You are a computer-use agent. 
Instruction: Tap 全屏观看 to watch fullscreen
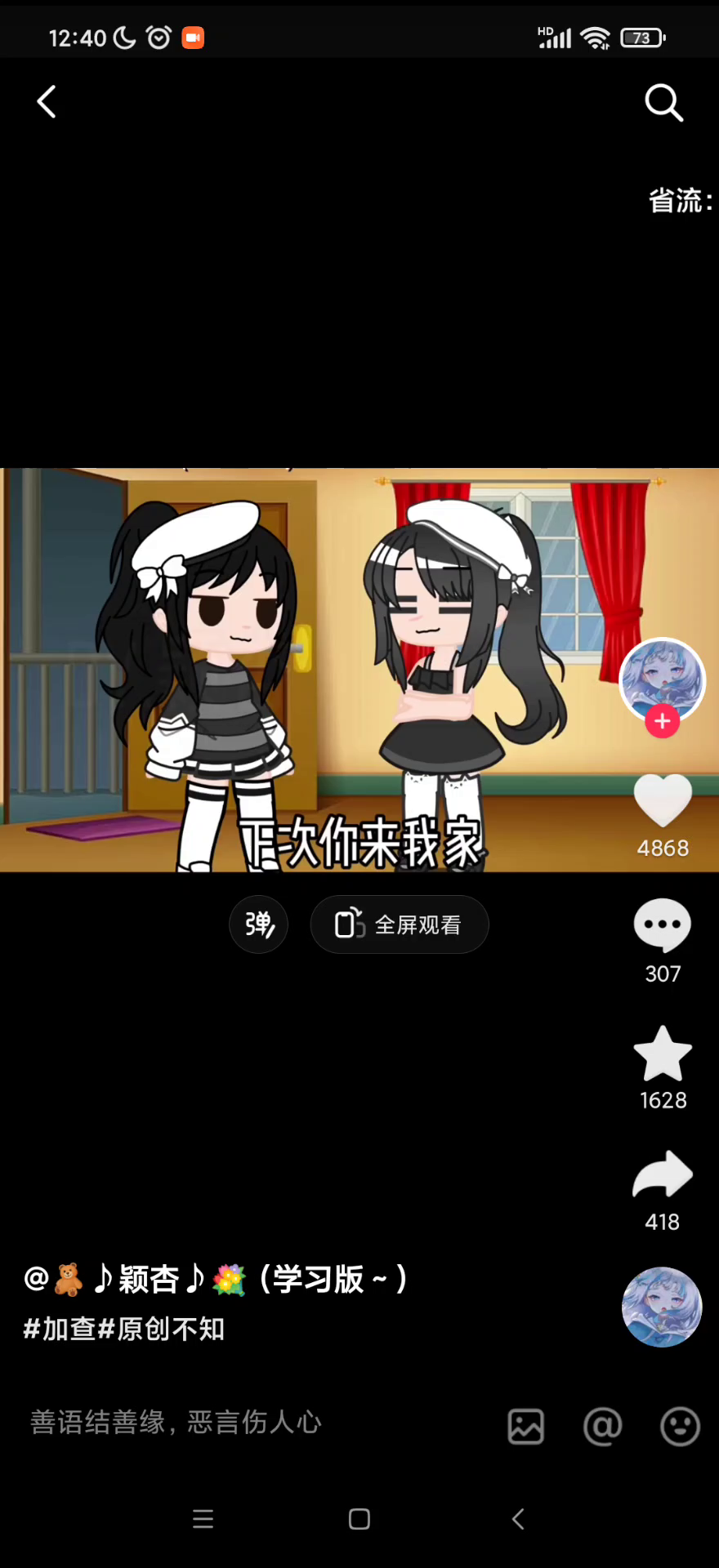pyautogui.click(x=400, y=924)
